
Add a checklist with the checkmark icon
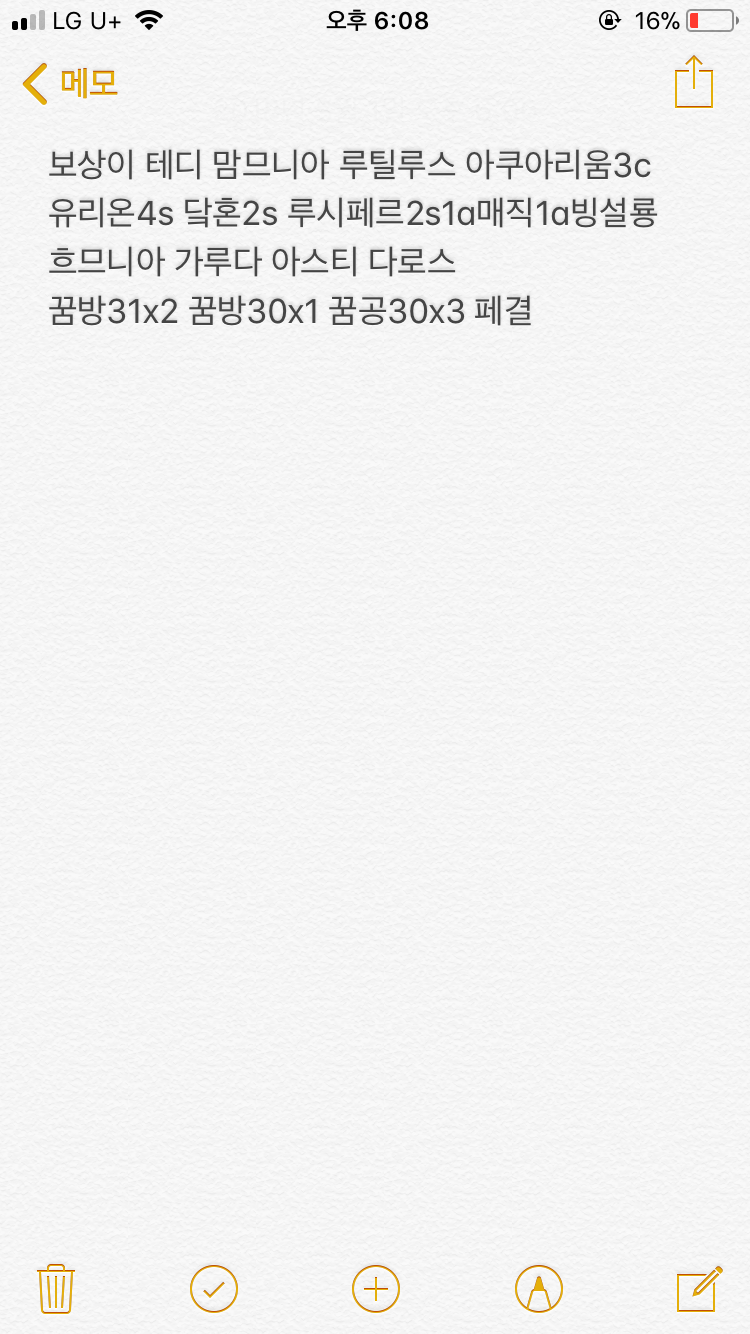[x=214, y=1288]
